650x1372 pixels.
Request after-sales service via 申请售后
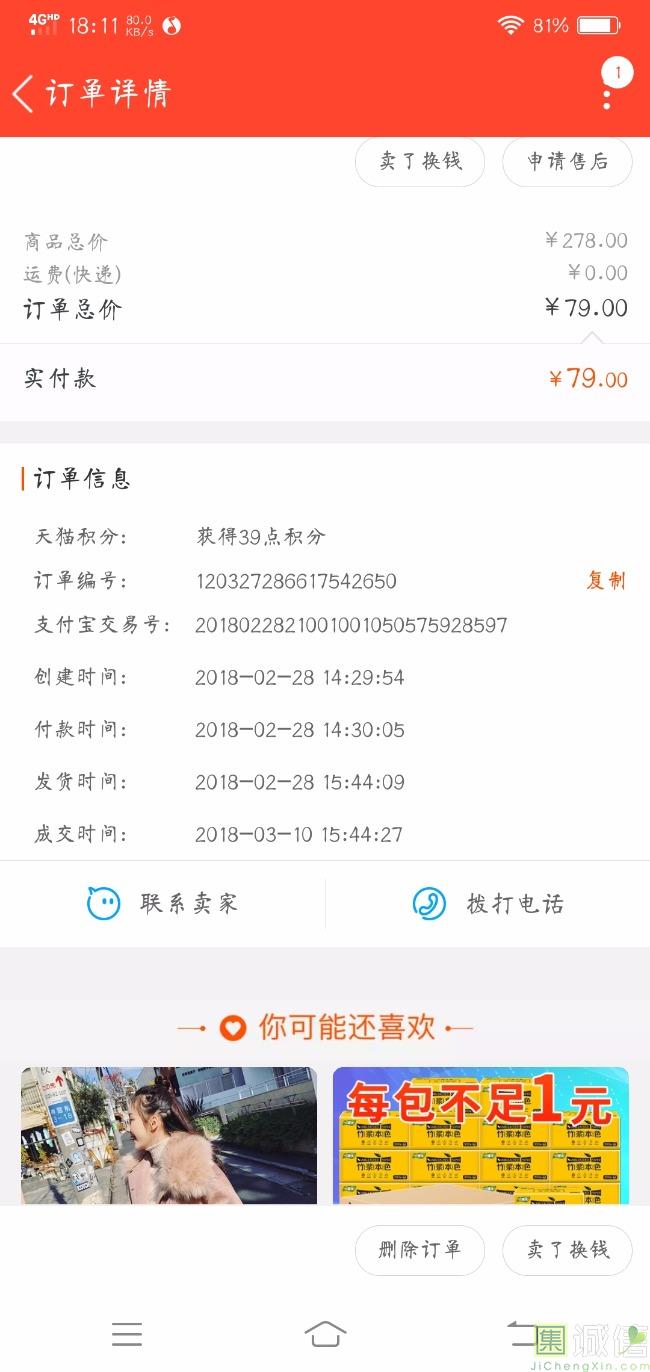pos(567,162)
